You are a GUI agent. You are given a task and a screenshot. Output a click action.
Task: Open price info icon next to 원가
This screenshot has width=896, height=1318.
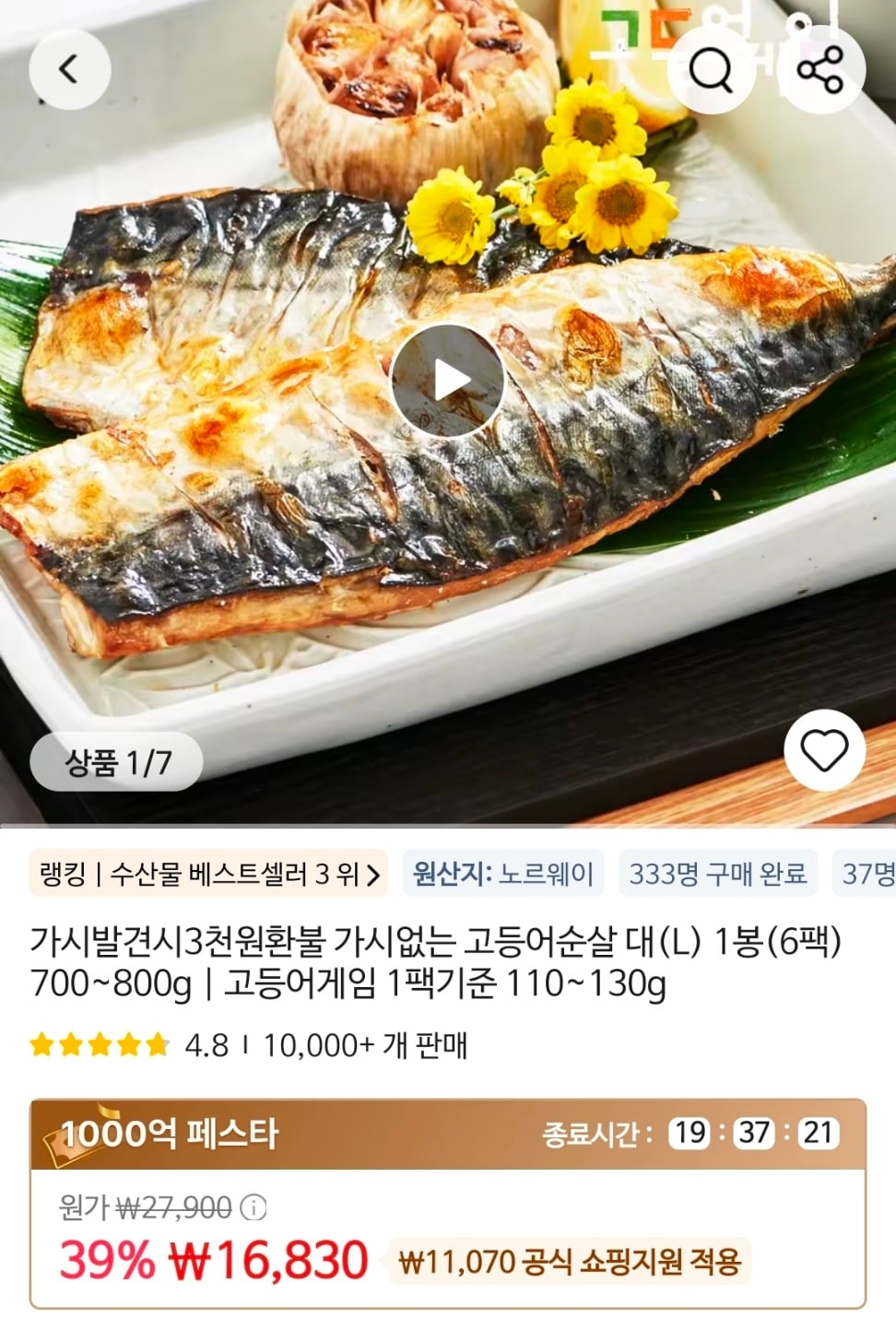point(253,1207)
